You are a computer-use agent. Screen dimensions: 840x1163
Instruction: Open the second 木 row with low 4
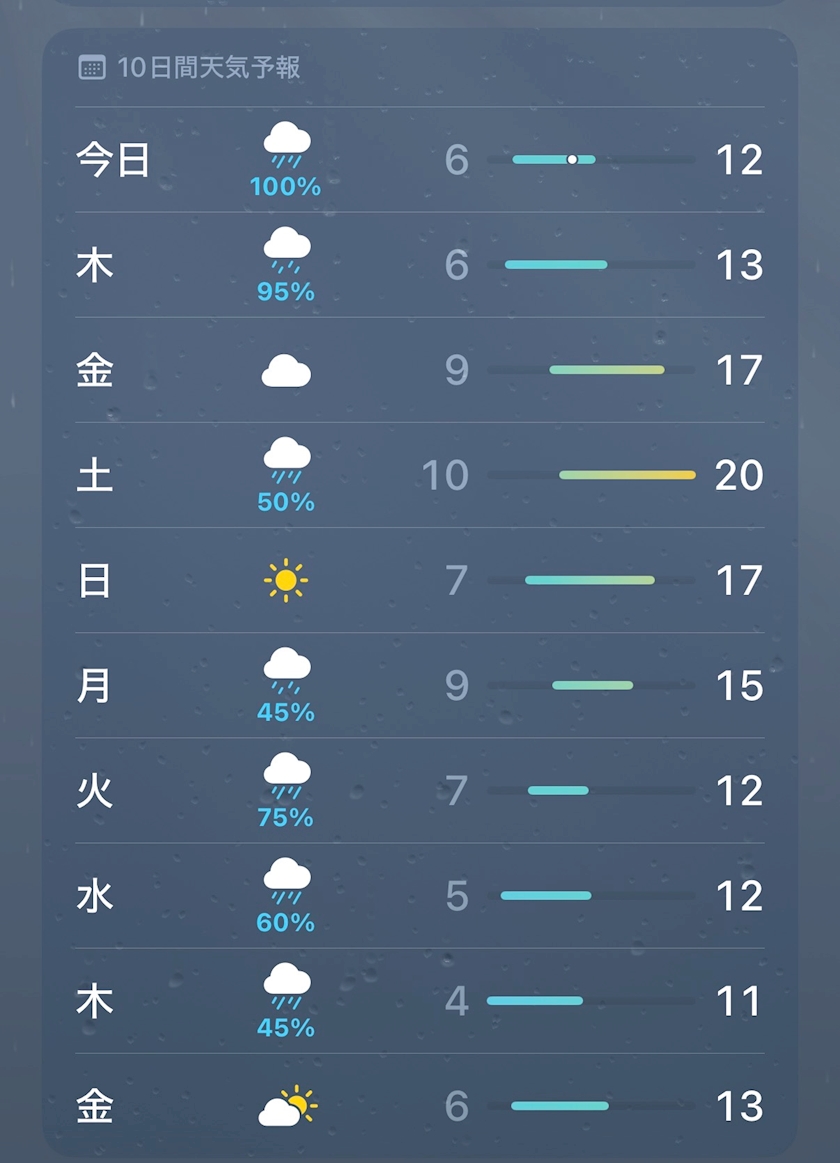420,1001
